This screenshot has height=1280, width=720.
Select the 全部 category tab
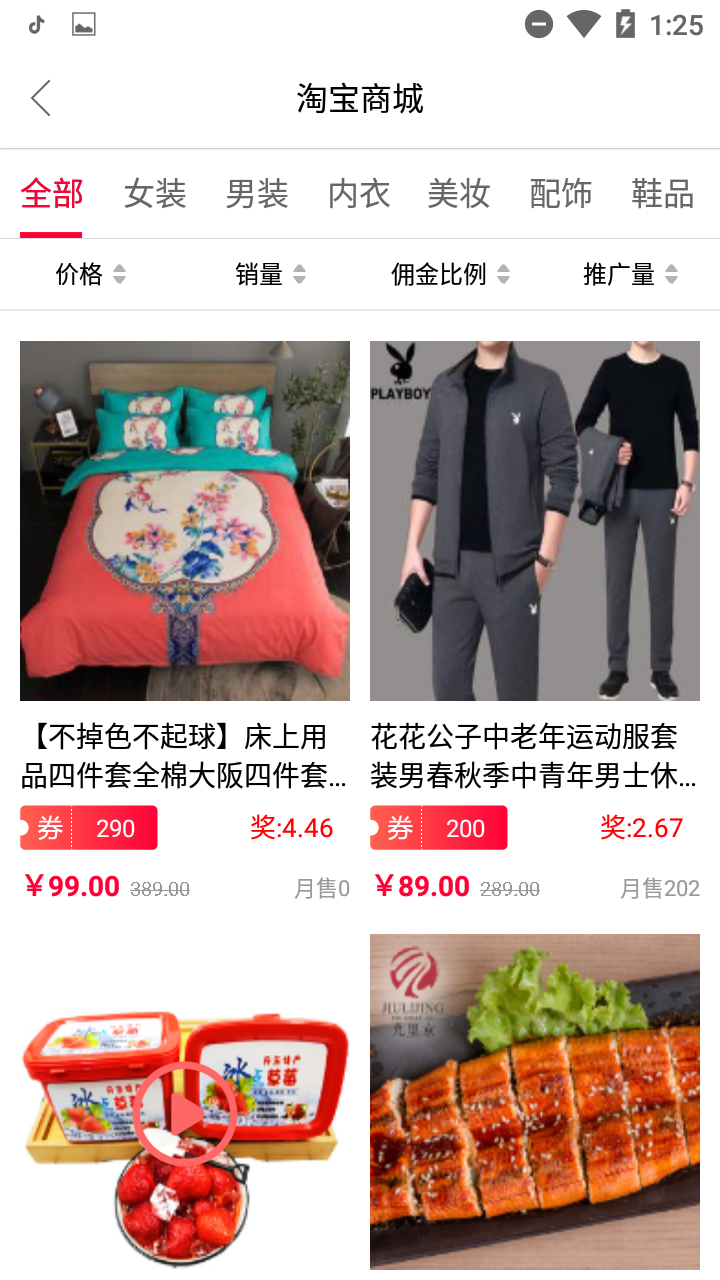(51, 194)
